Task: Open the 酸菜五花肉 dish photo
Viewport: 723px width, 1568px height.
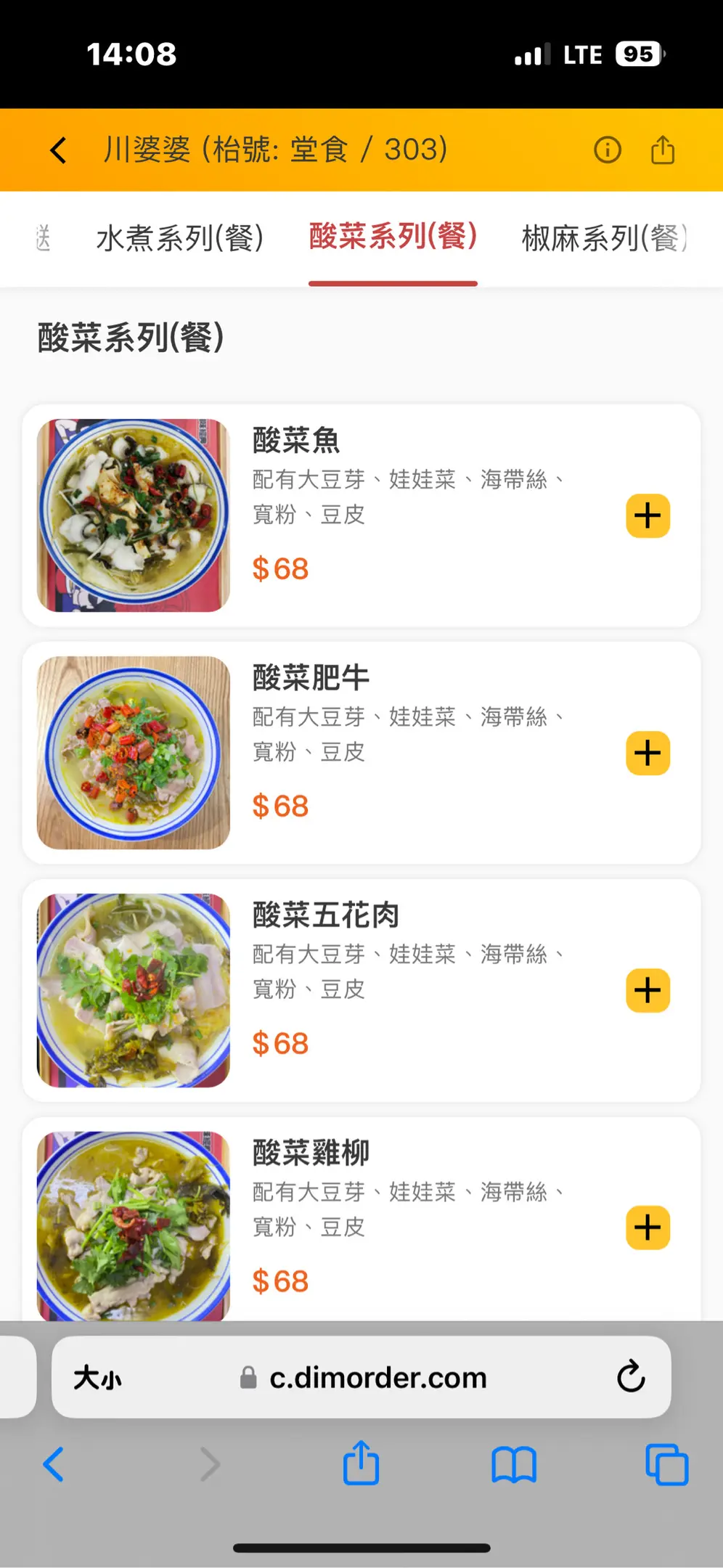Action: (x=134, y=990)
